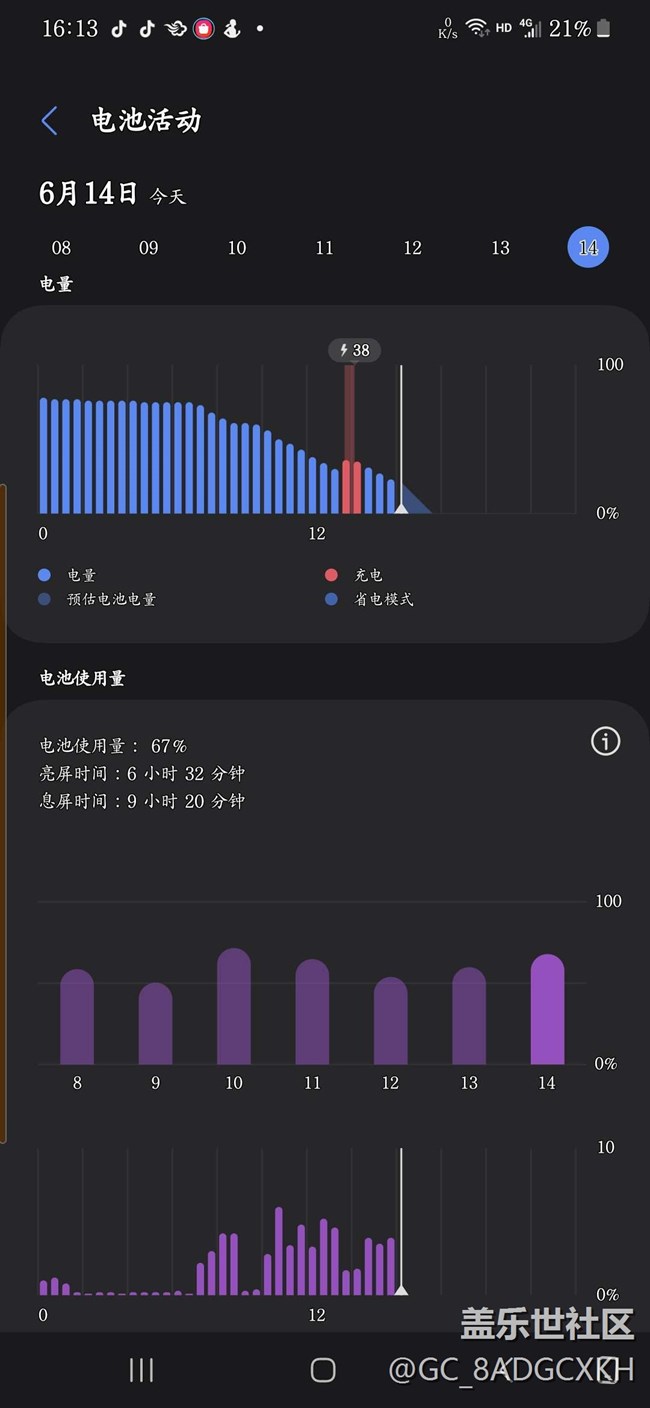
Task: Switch to date 11 in the date row
Action: tap(325, 248)
